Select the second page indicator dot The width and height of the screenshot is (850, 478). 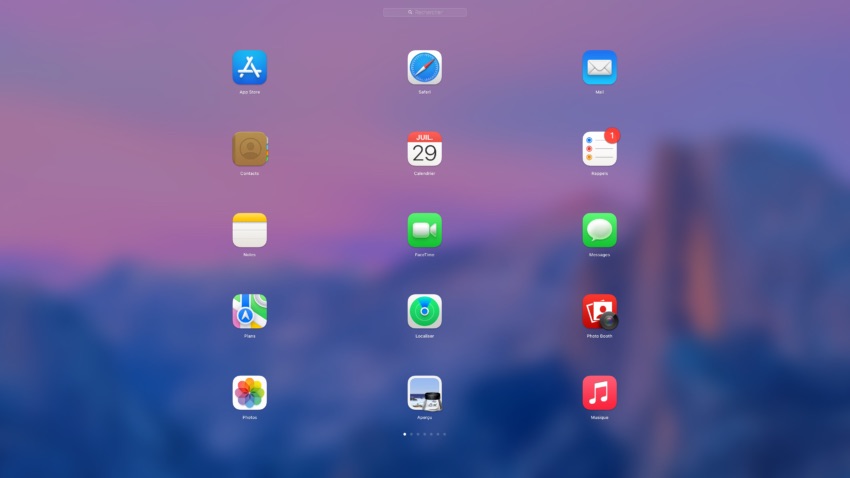411,434
